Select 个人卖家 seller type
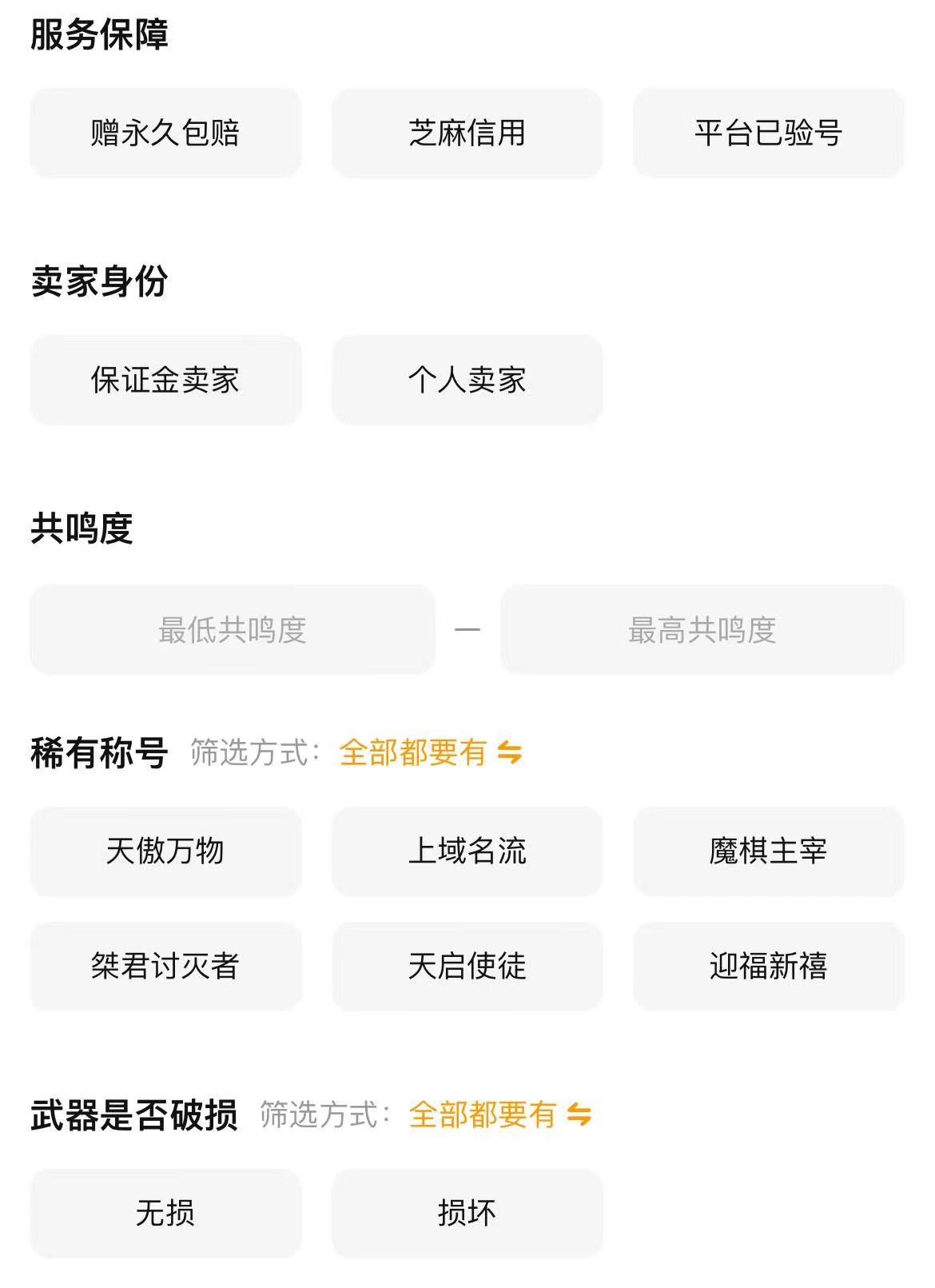Image resolution: width=935 pixels, height=1288 pixels. pos(467,380)
